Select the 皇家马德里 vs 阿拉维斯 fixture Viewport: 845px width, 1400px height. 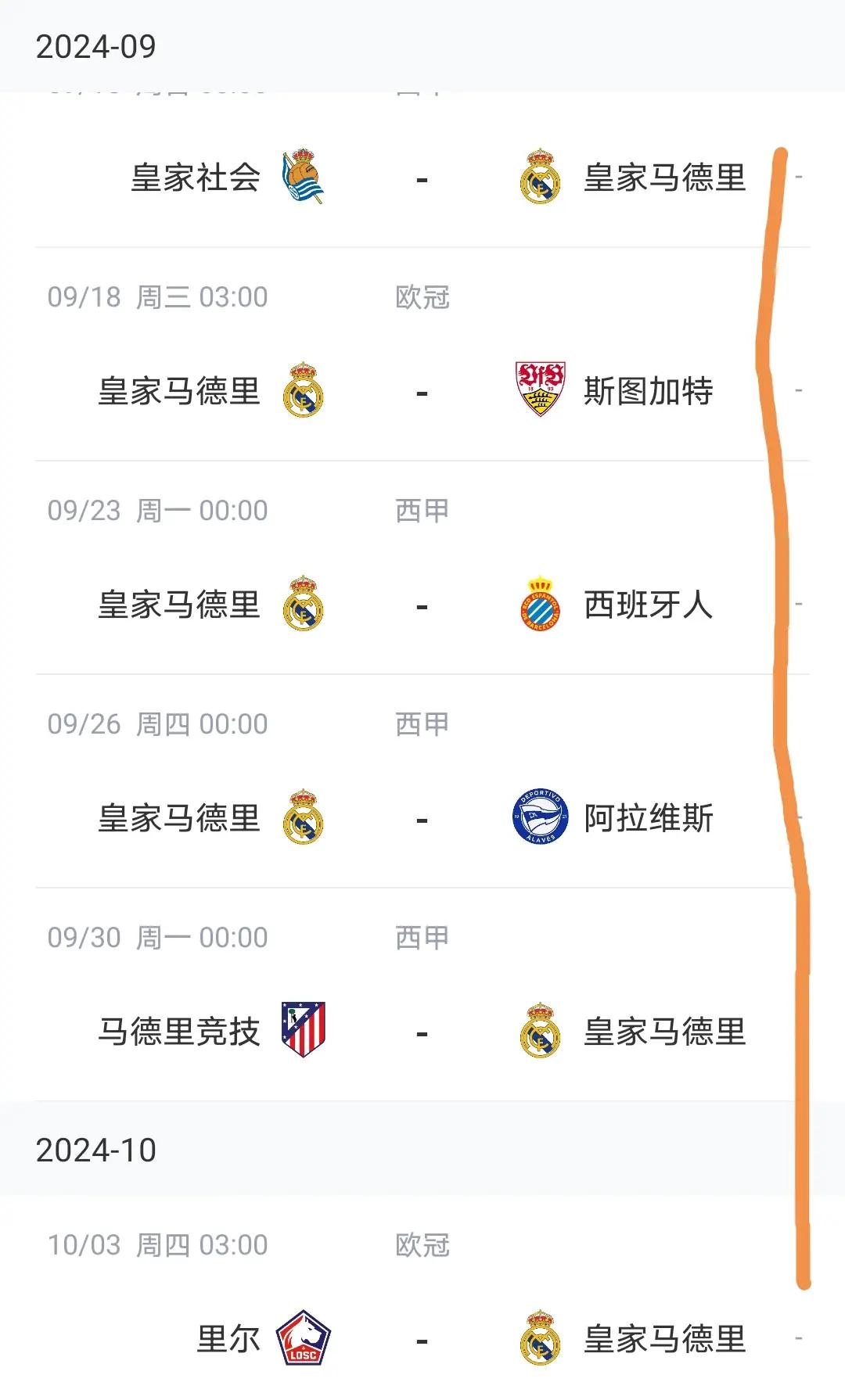(x=422, y=781)
